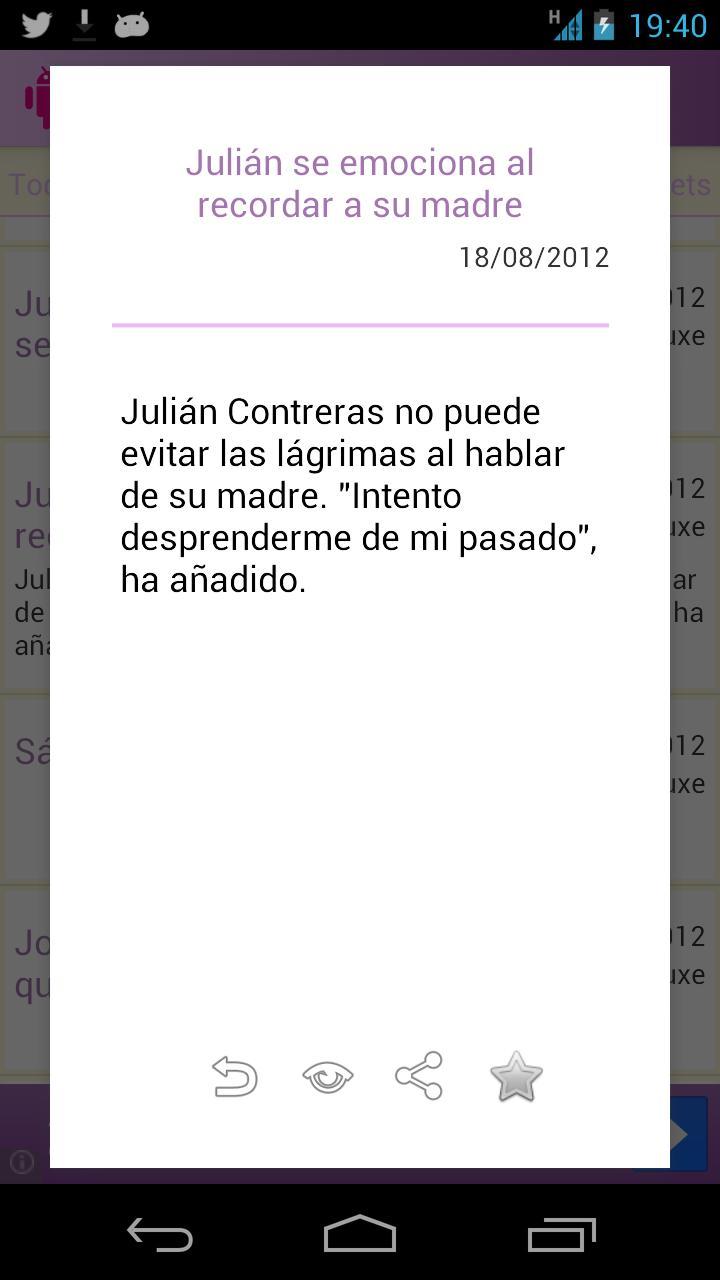720x1280 pixels.
Task: Open the recent apps overview
Action: 561,1234
